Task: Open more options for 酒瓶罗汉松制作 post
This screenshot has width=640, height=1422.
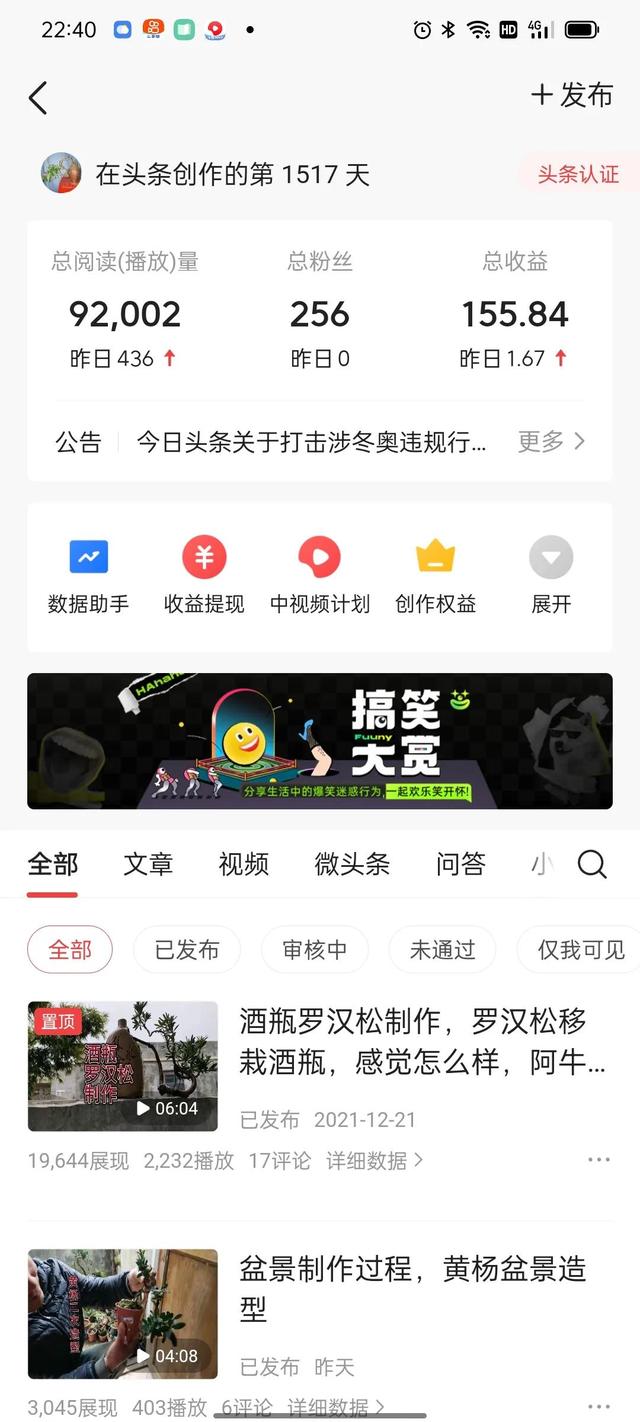Action: pos(599,1160)
